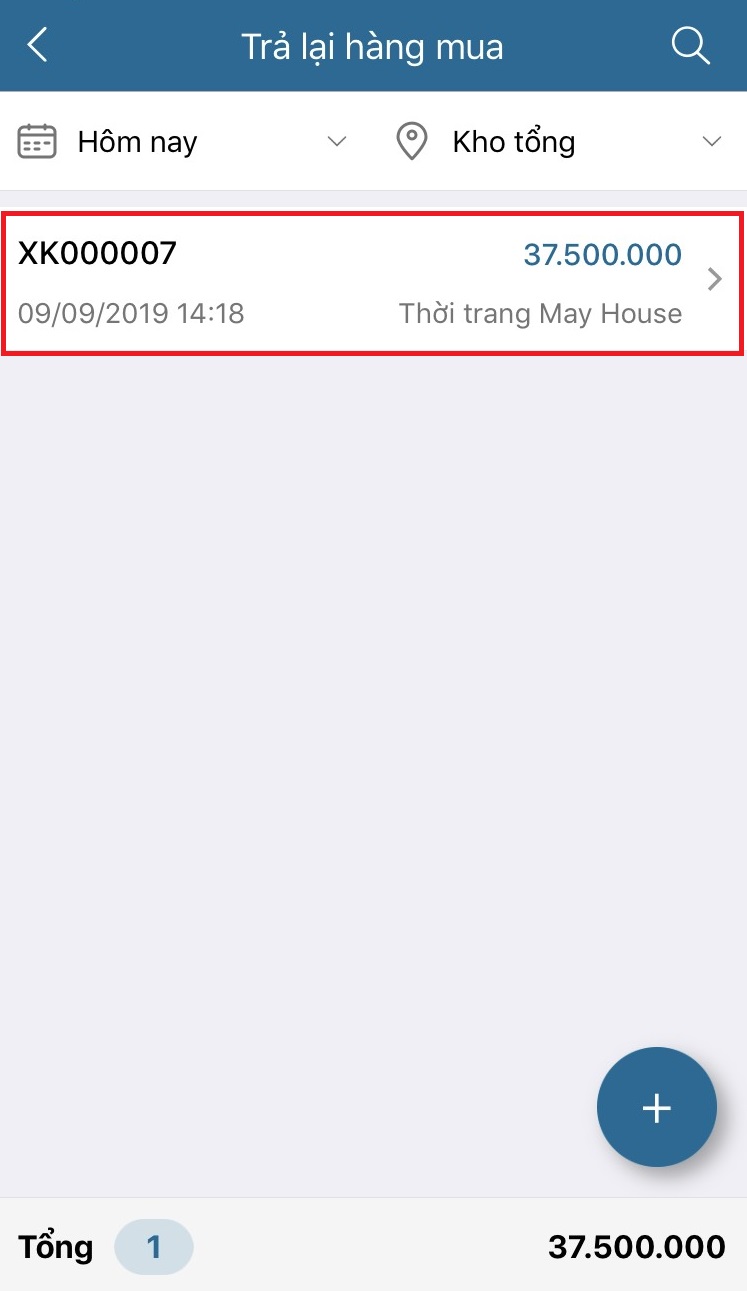This screenshot has height=1291, width=747.
Task: Expand the Kho tổng warehouse filter
Action: [x=558, y=142]
